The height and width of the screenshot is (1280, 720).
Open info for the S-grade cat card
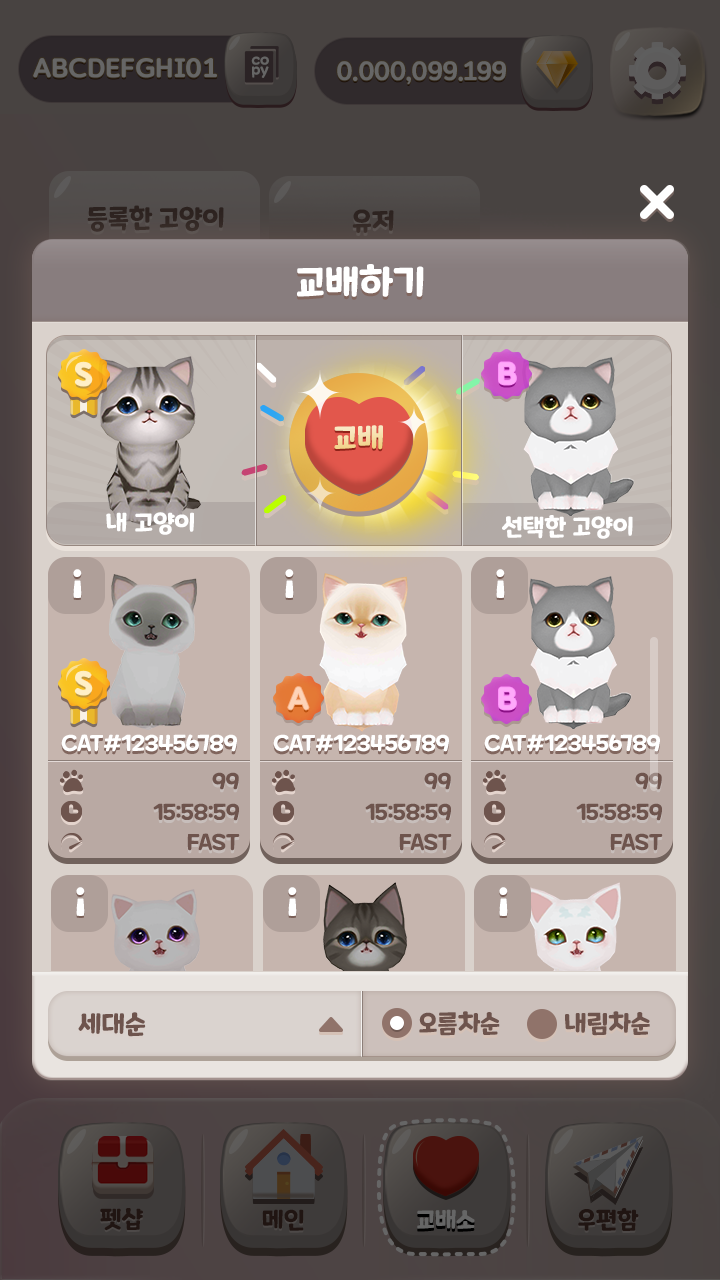pos(78,586)
